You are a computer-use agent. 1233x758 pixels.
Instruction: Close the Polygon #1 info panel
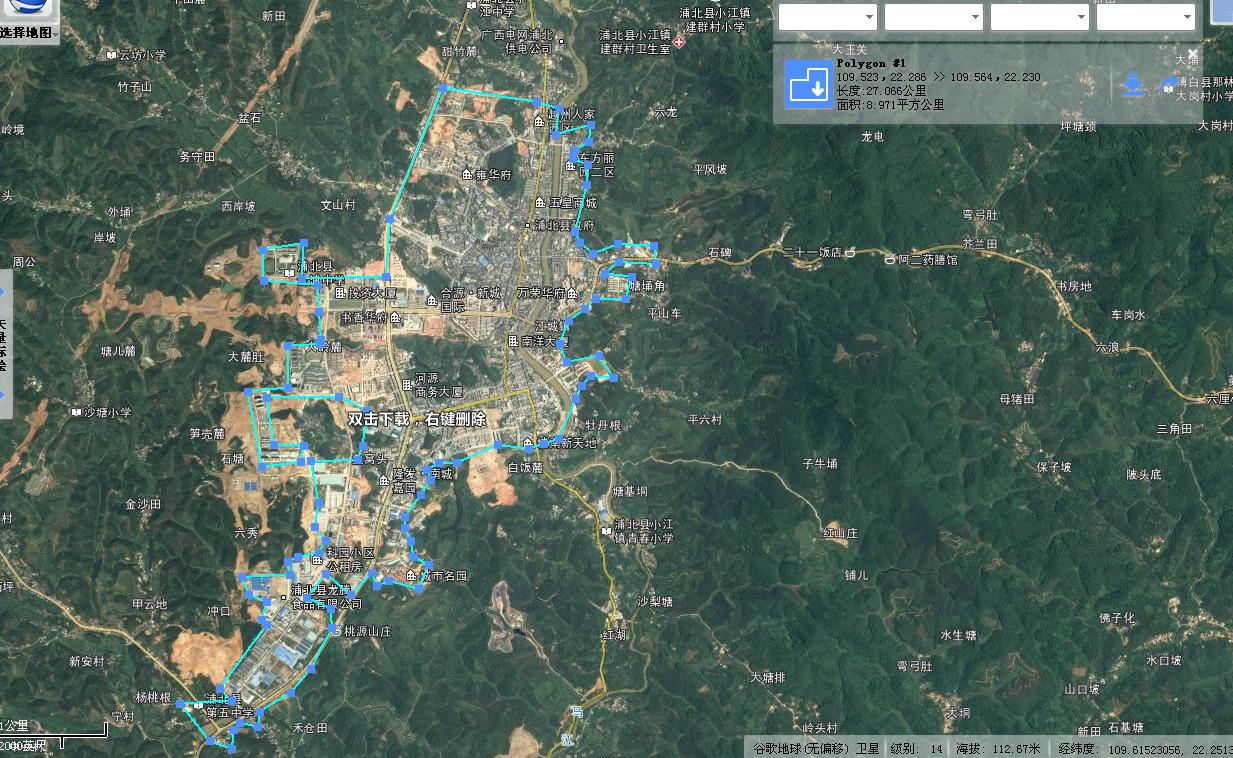coord(1192,53)
